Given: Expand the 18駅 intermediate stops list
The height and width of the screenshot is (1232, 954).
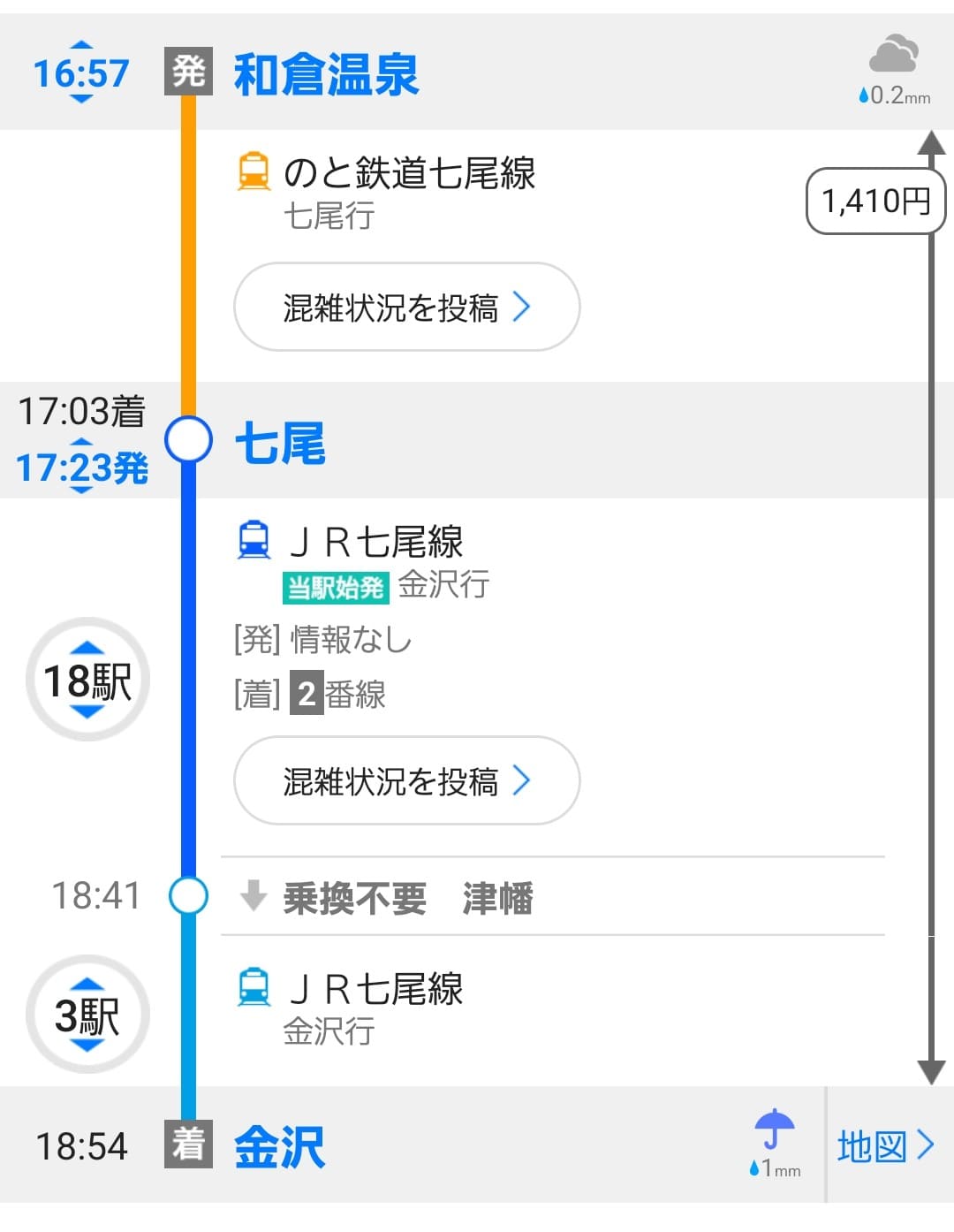Looking at the screenshot, I should [87, 680].
